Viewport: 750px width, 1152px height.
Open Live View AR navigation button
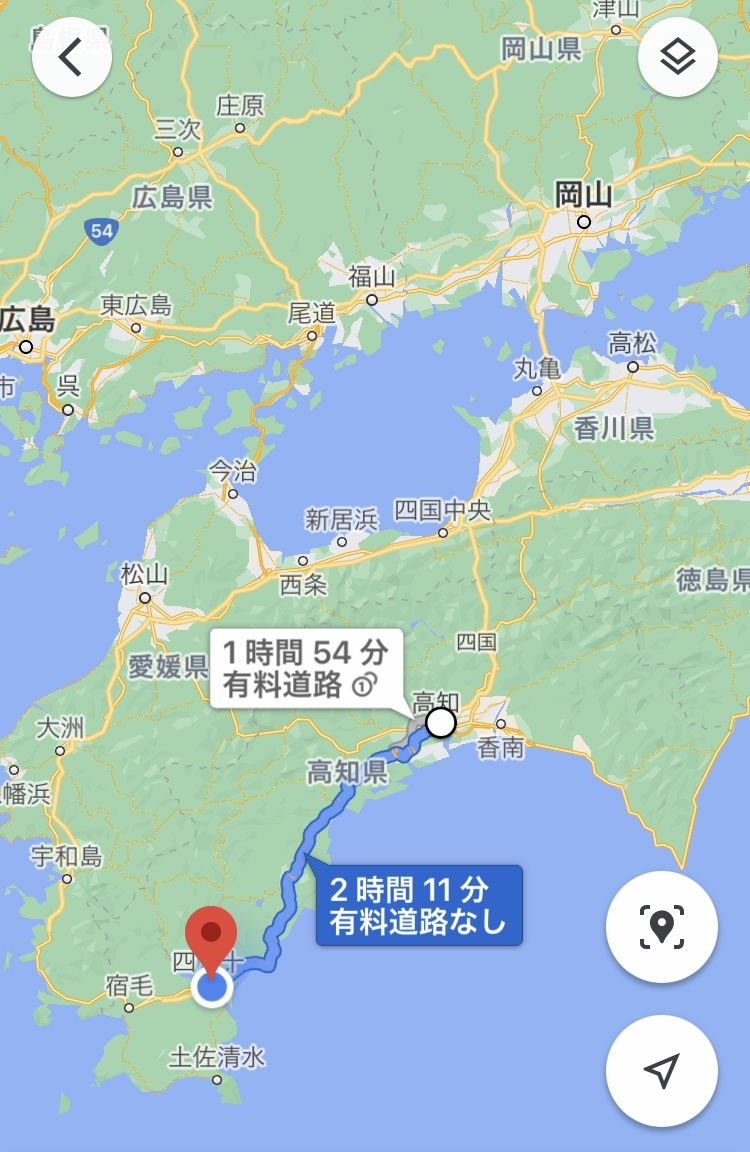coord(661,927)
